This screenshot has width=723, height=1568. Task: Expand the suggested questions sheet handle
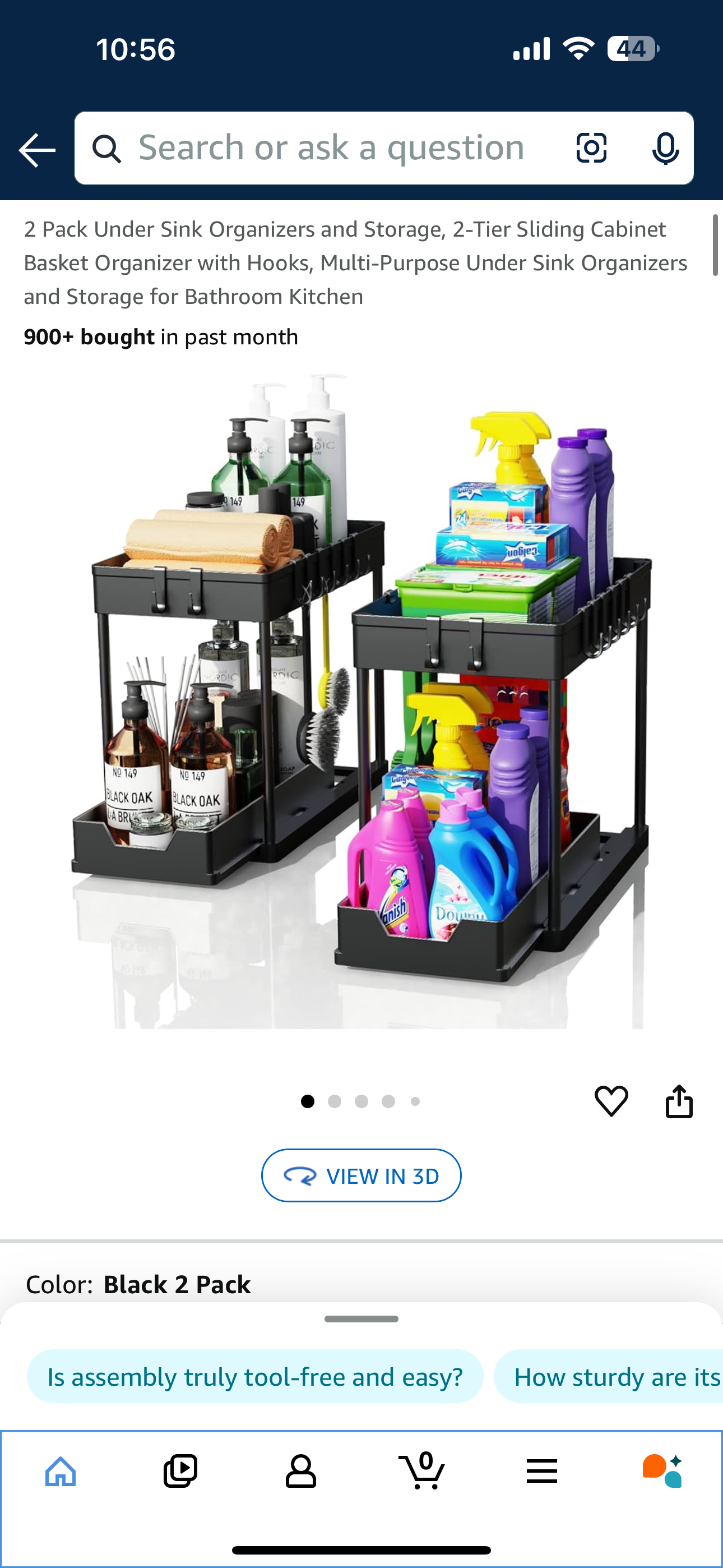point(361,1319)
